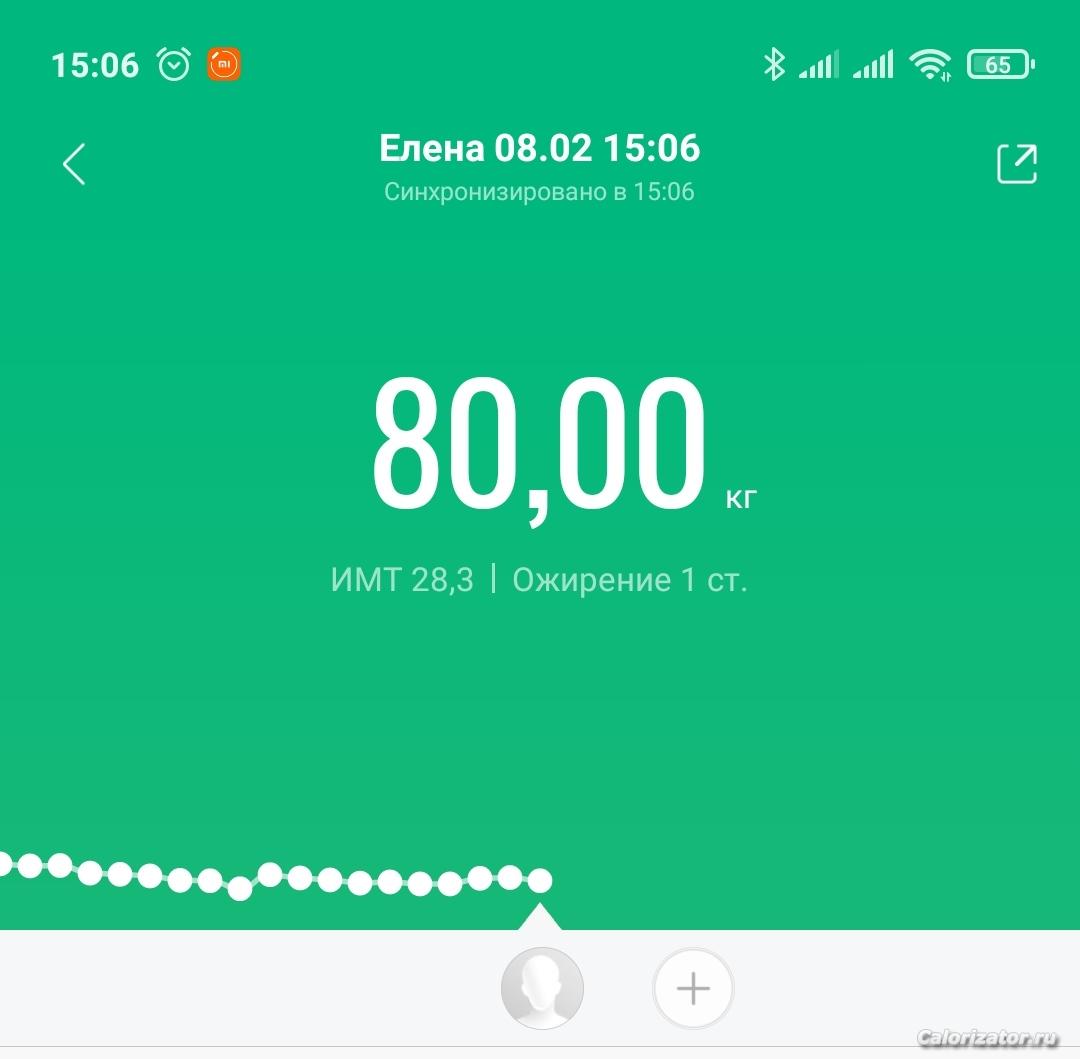Share the weight measurement result
This screenshot has height=1059, width=1080.
(1017, 164)
